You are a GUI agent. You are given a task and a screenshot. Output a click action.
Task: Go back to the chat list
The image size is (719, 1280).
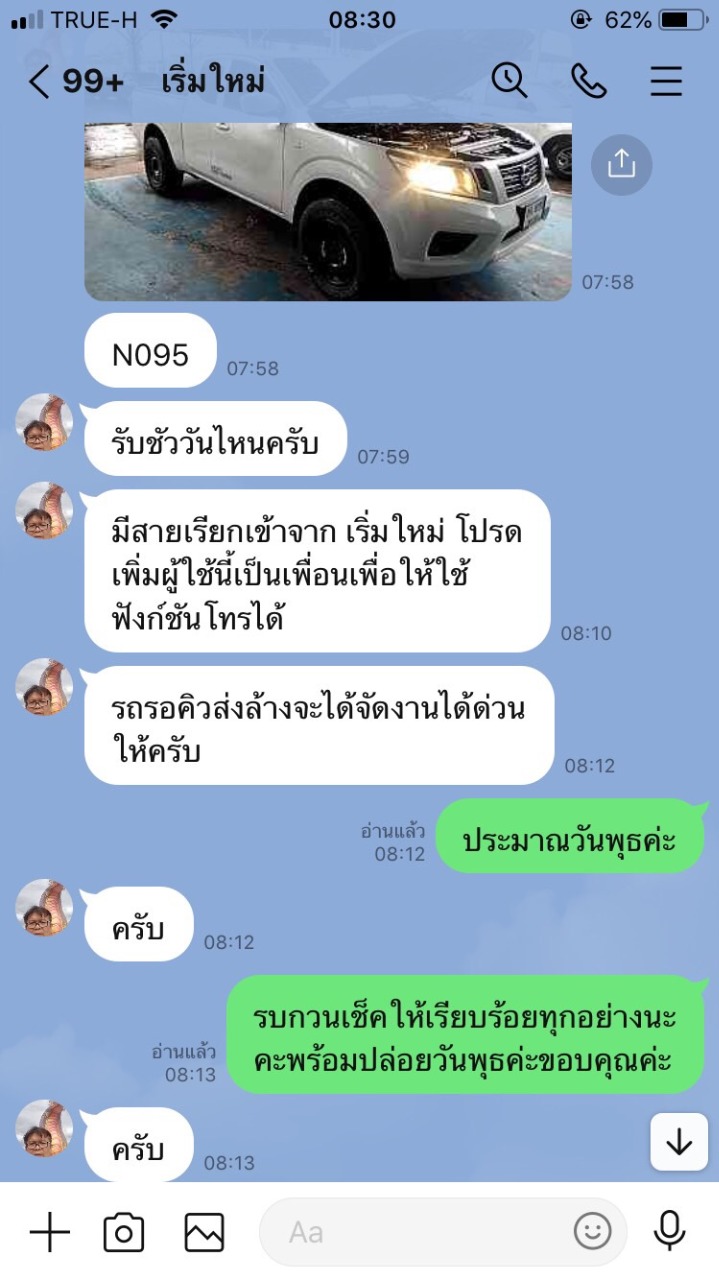[x=40, y=82]
